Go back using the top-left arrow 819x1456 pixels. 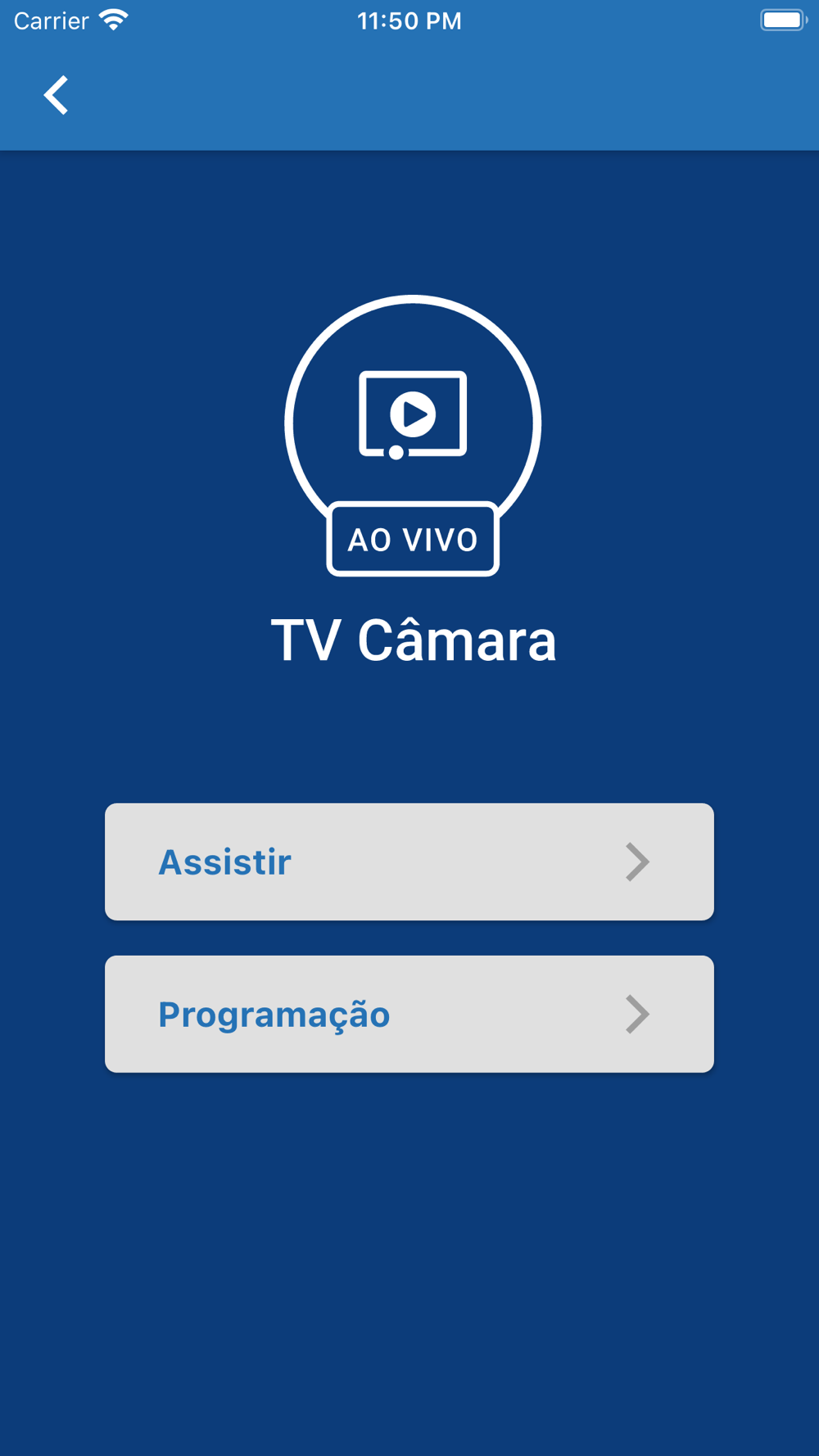pos(56,95)
